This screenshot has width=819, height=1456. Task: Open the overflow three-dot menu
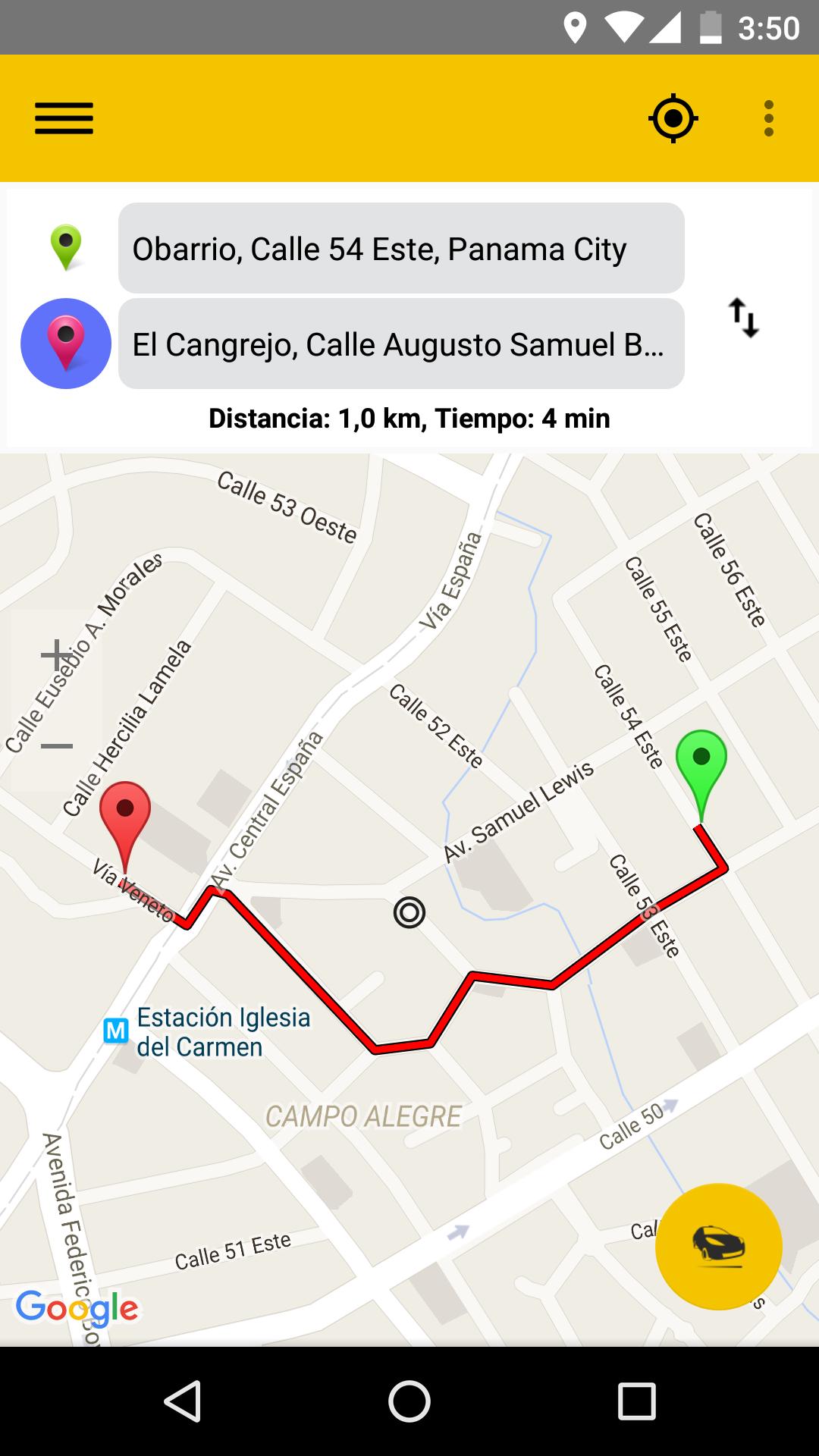[768, 118]
